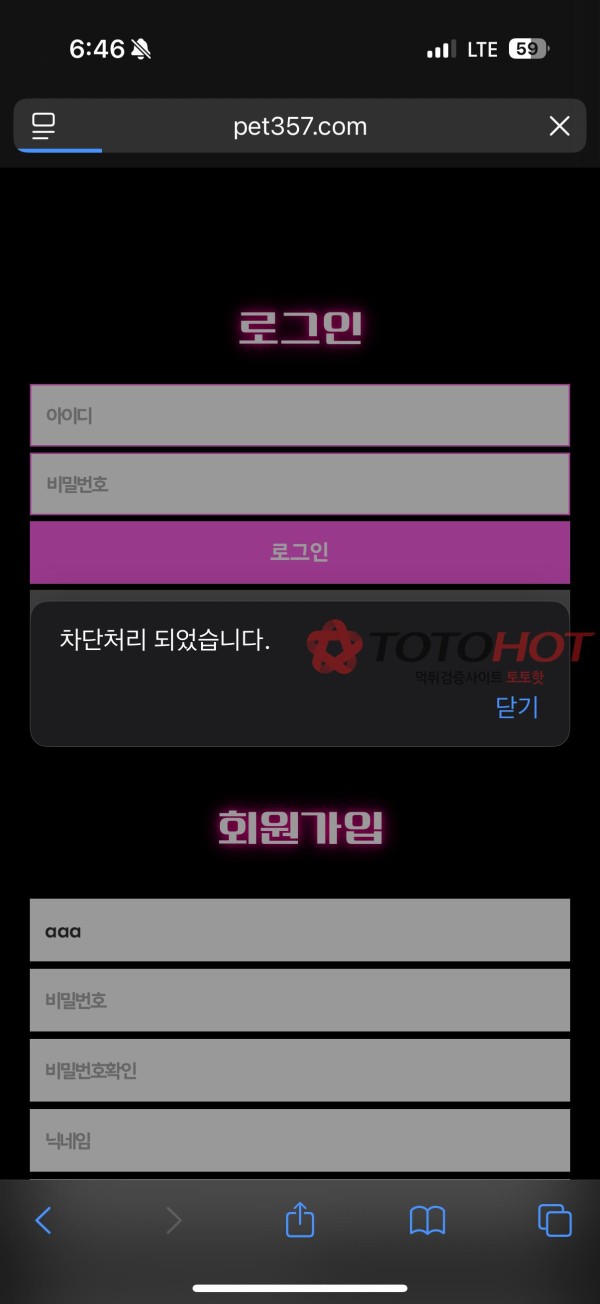Dismiss the alert by tapping 닫기
This screenshot has width=600, height=1304.
(x=517, y=707)
